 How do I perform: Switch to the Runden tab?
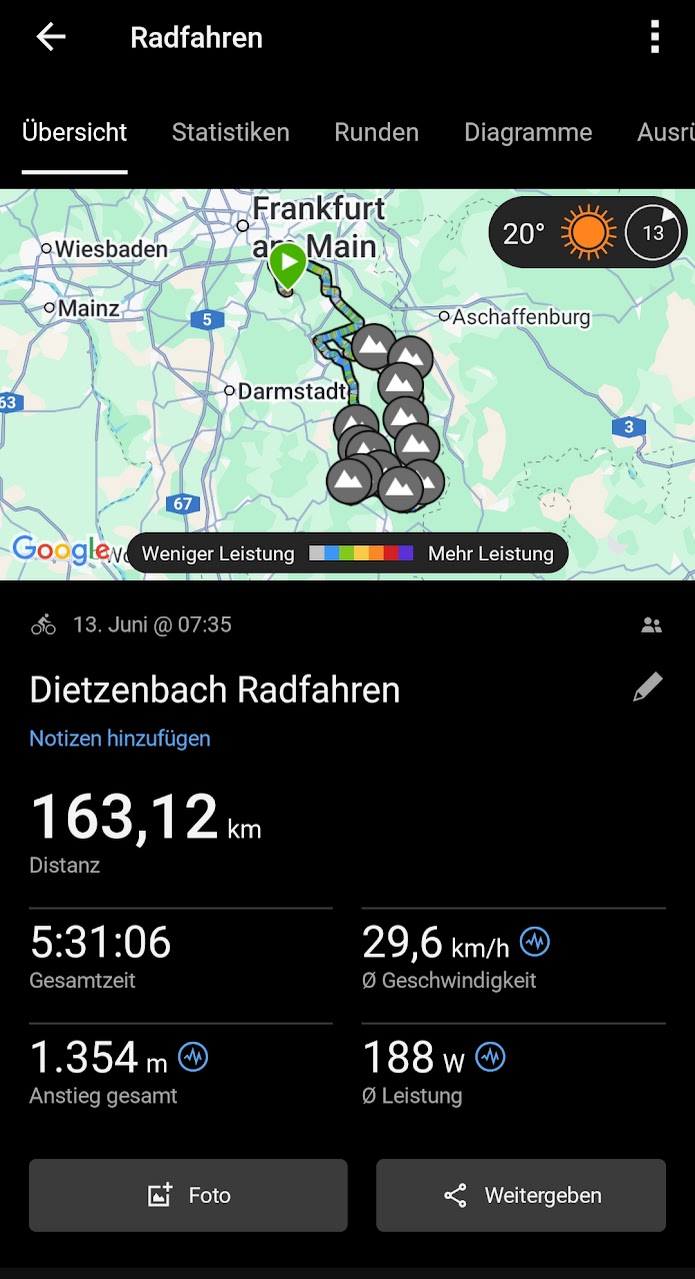(376, 133)
